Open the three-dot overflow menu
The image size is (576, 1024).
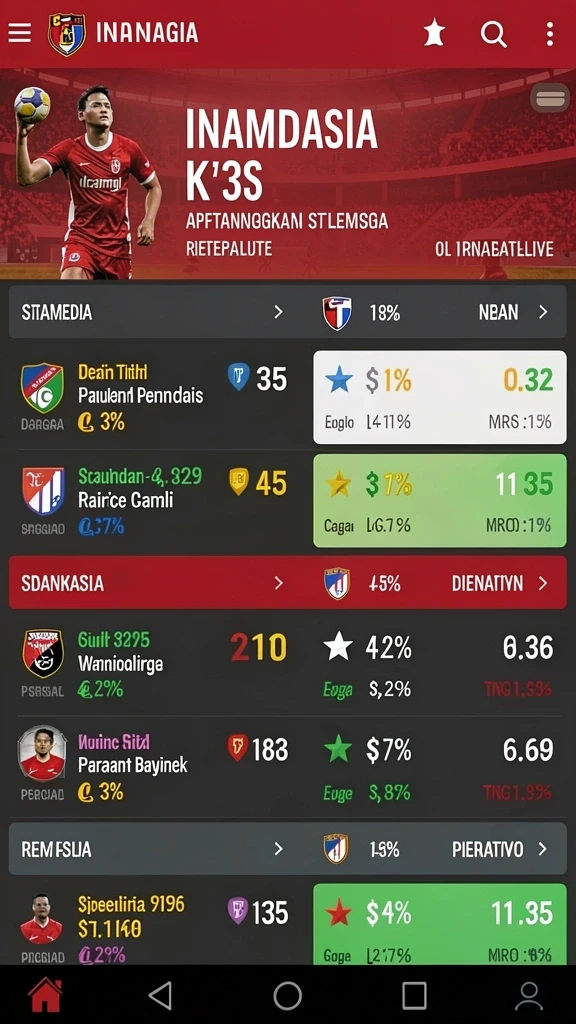(550, 33)
